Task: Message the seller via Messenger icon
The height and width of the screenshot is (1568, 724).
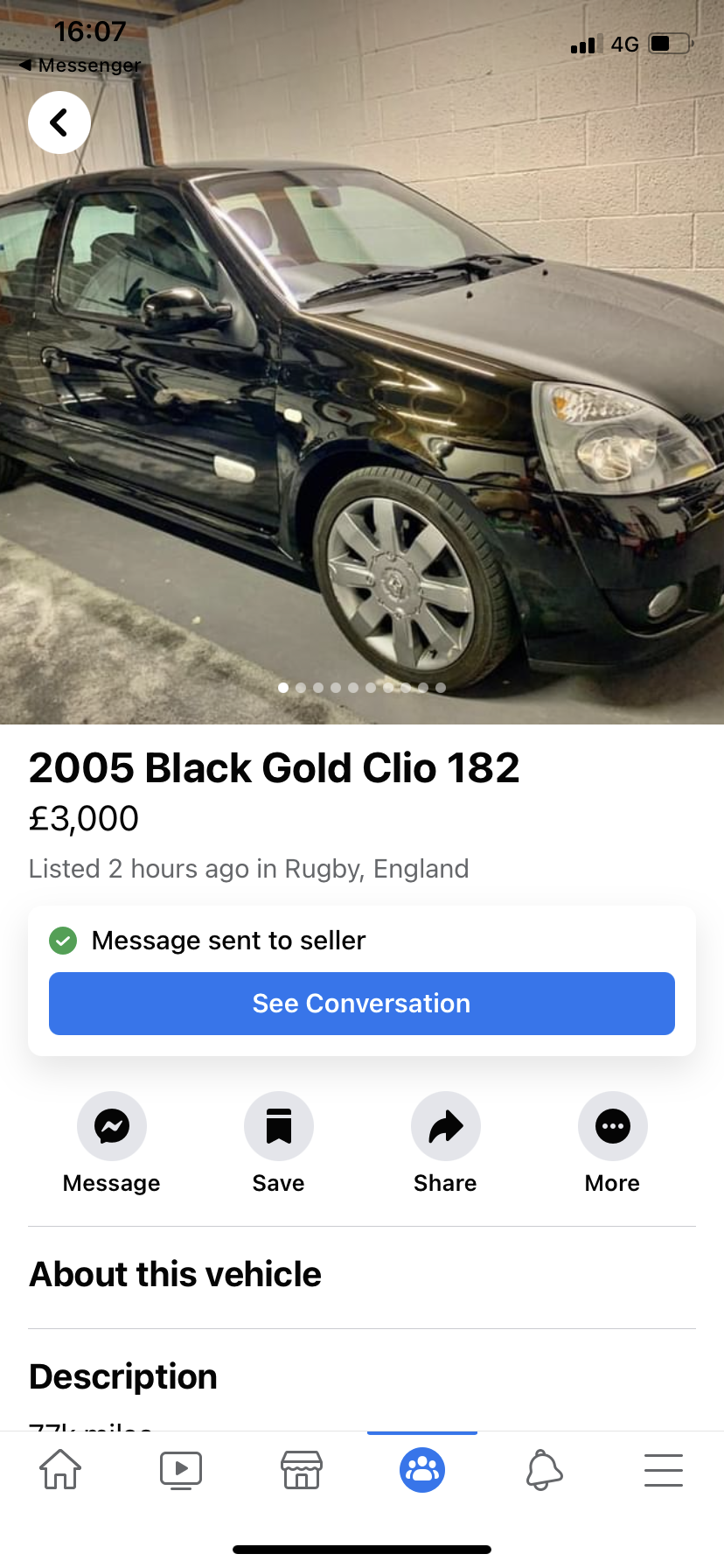Action: tap(112, 1126)
